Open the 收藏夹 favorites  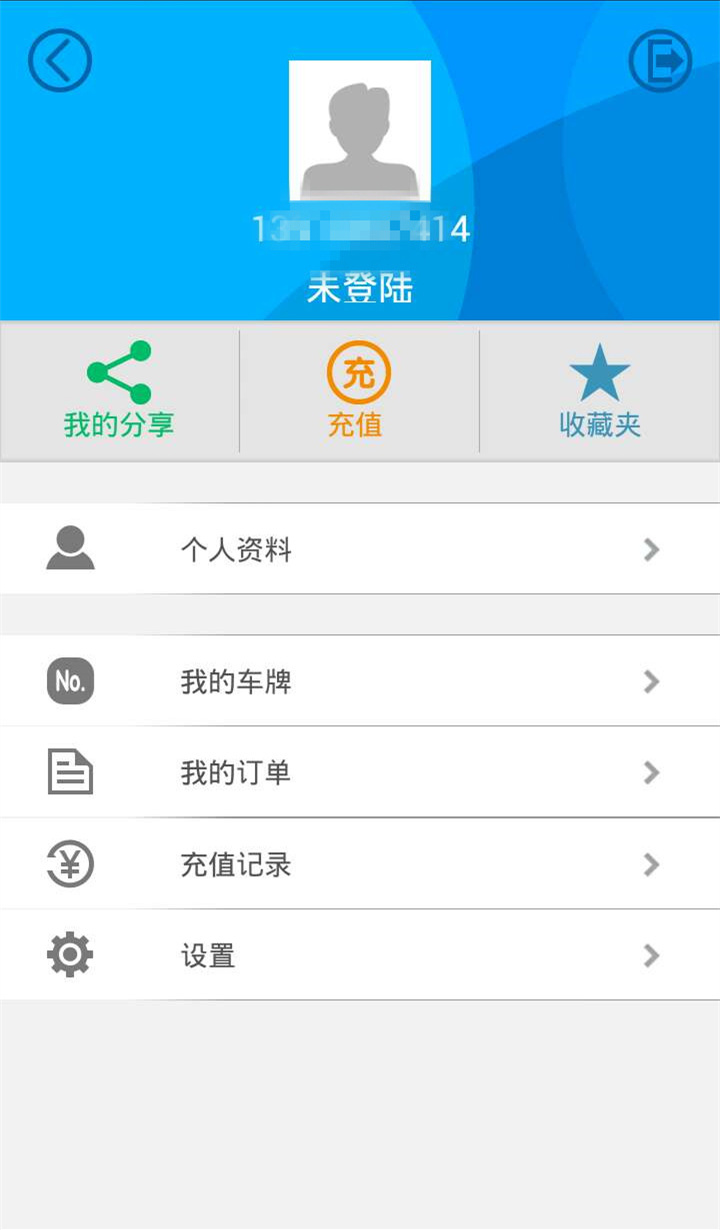[600, 391]
